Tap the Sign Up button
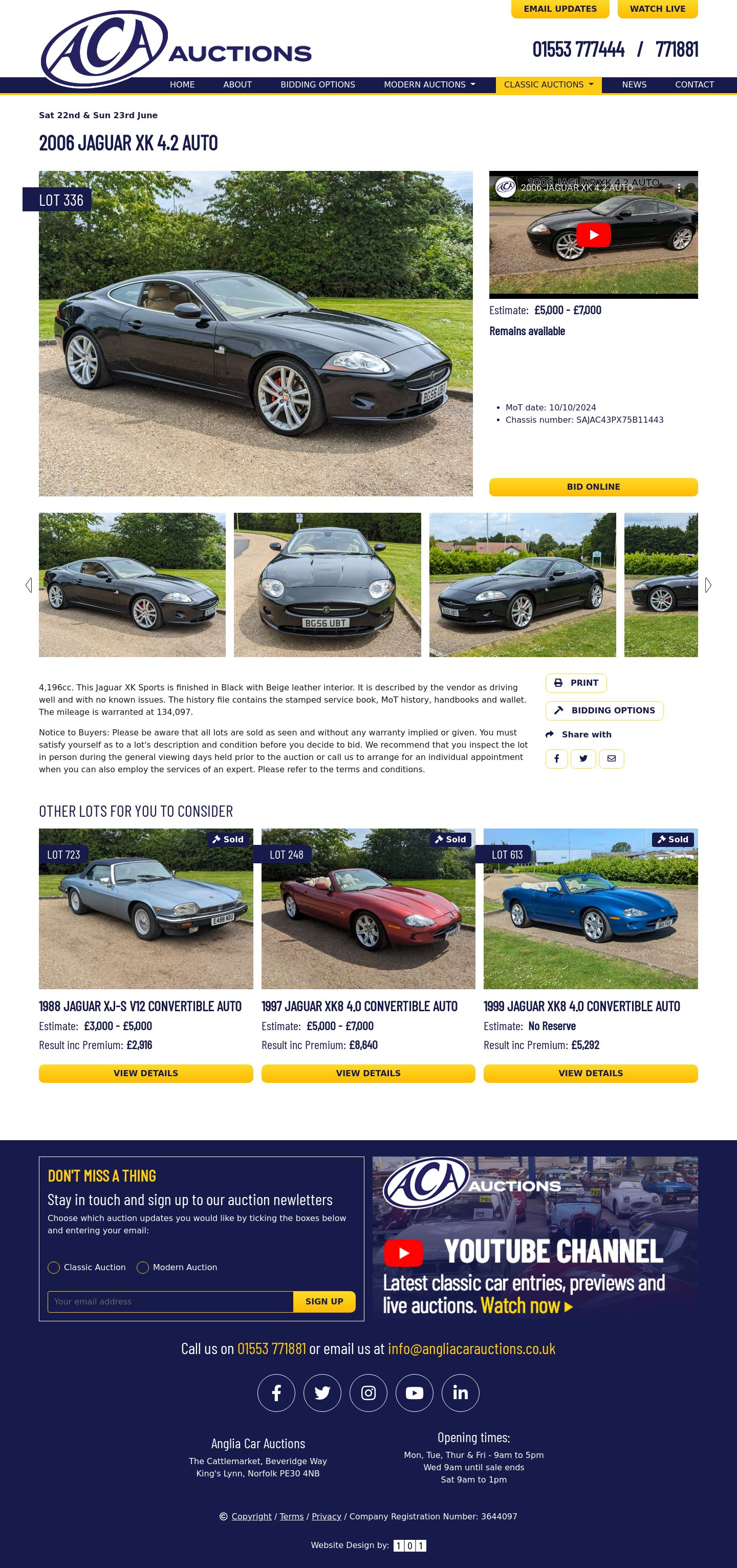 324,1301
